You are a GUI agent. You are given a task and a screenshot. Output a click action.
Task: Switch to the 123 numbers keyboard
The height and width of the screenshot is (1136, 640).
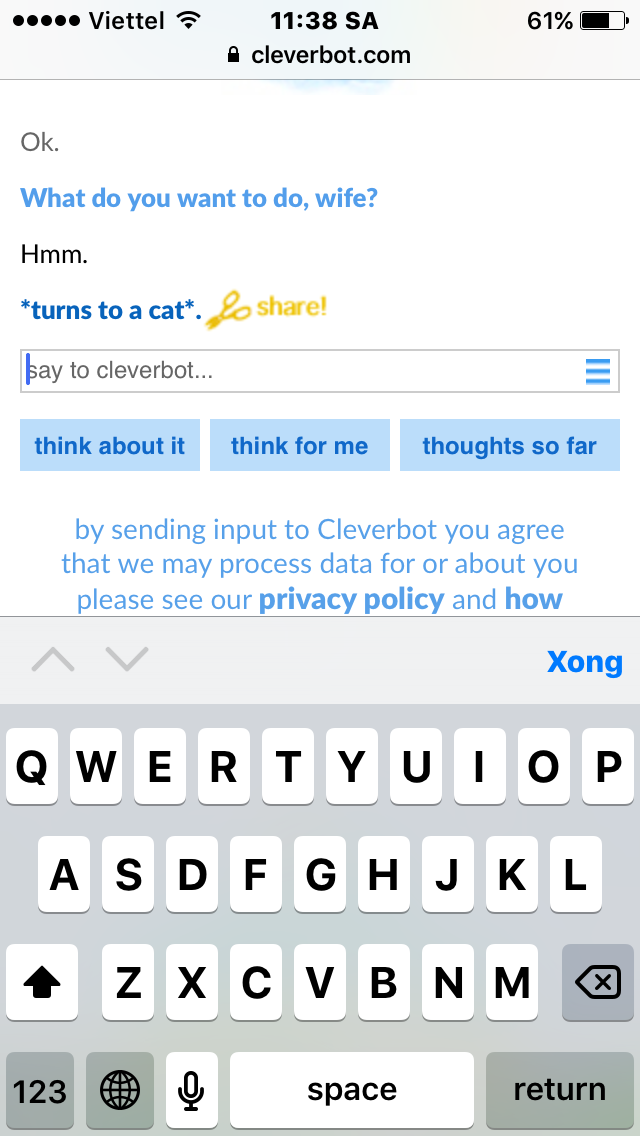pyautogui.click(x=40, y=1090)
